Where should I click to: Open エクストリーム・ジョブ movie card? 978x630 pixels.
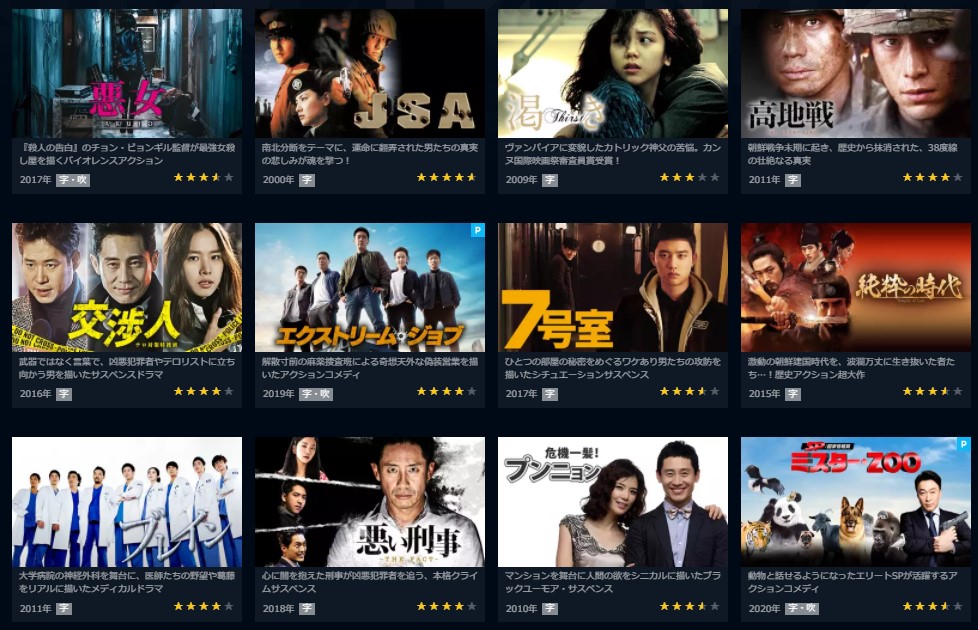point(370,288)
